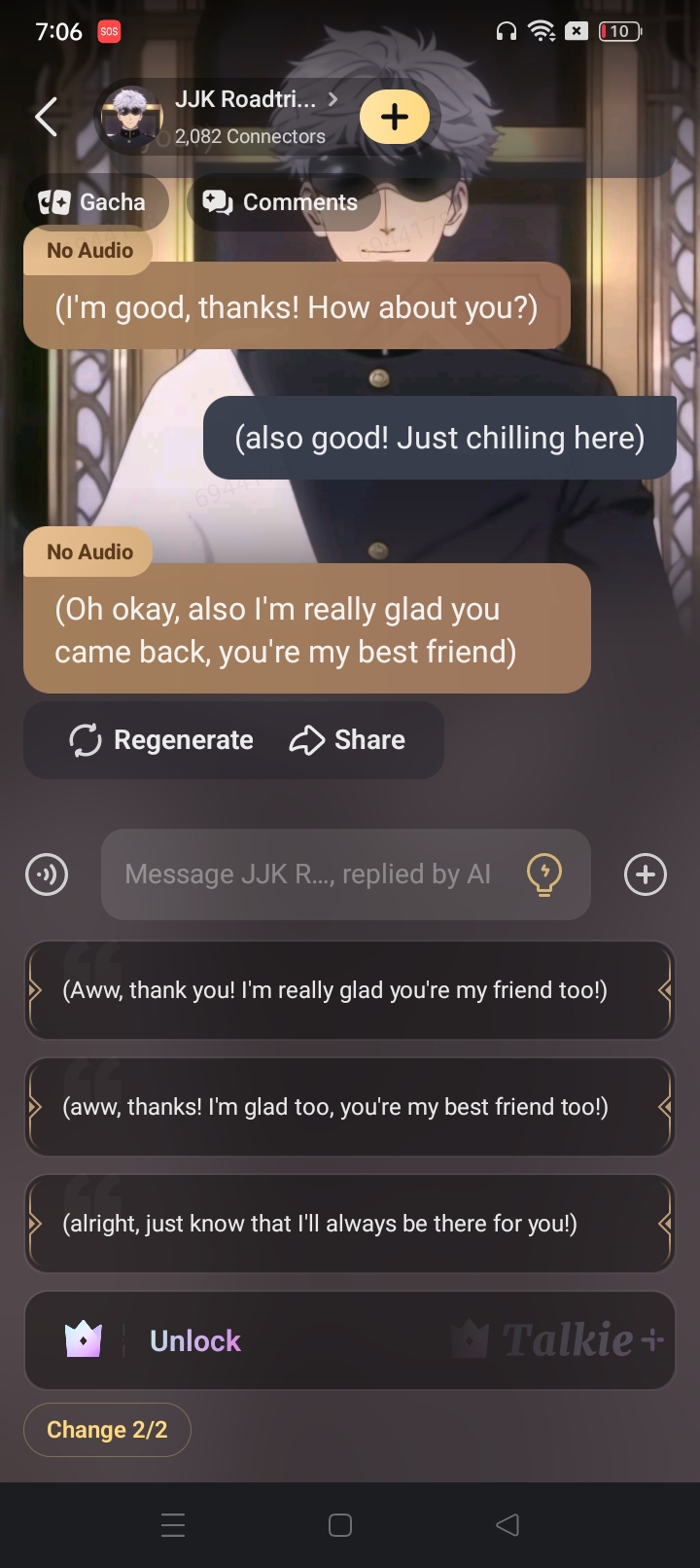Unlock Talkie+ suggestions
Viewport: 700px width, 1568px height.
350,1340
